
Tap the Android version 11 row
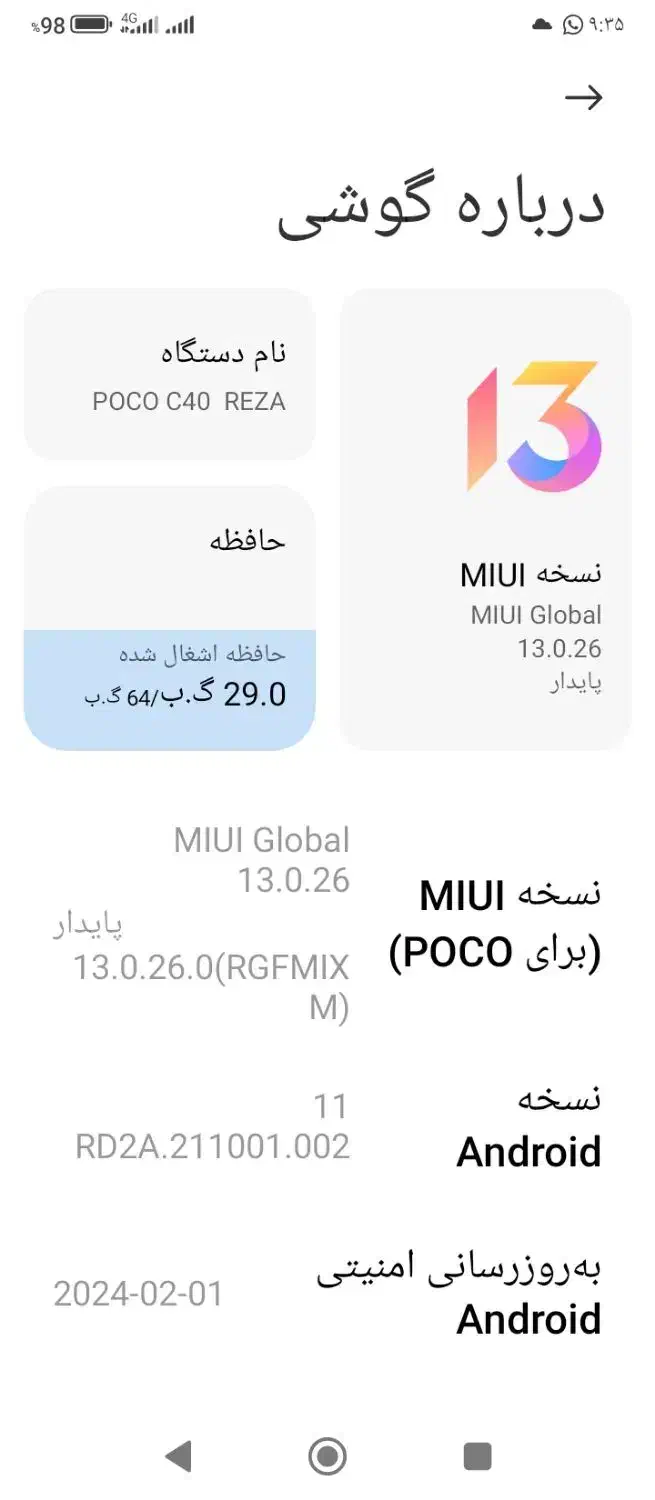pyautogui.click(x=327, y=1127)
